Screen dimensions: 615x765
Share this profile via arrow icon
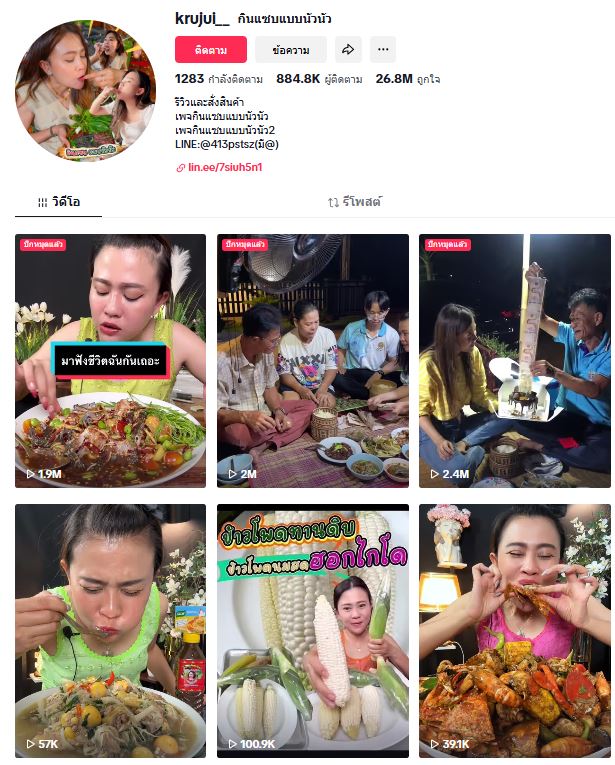point(348,50)
